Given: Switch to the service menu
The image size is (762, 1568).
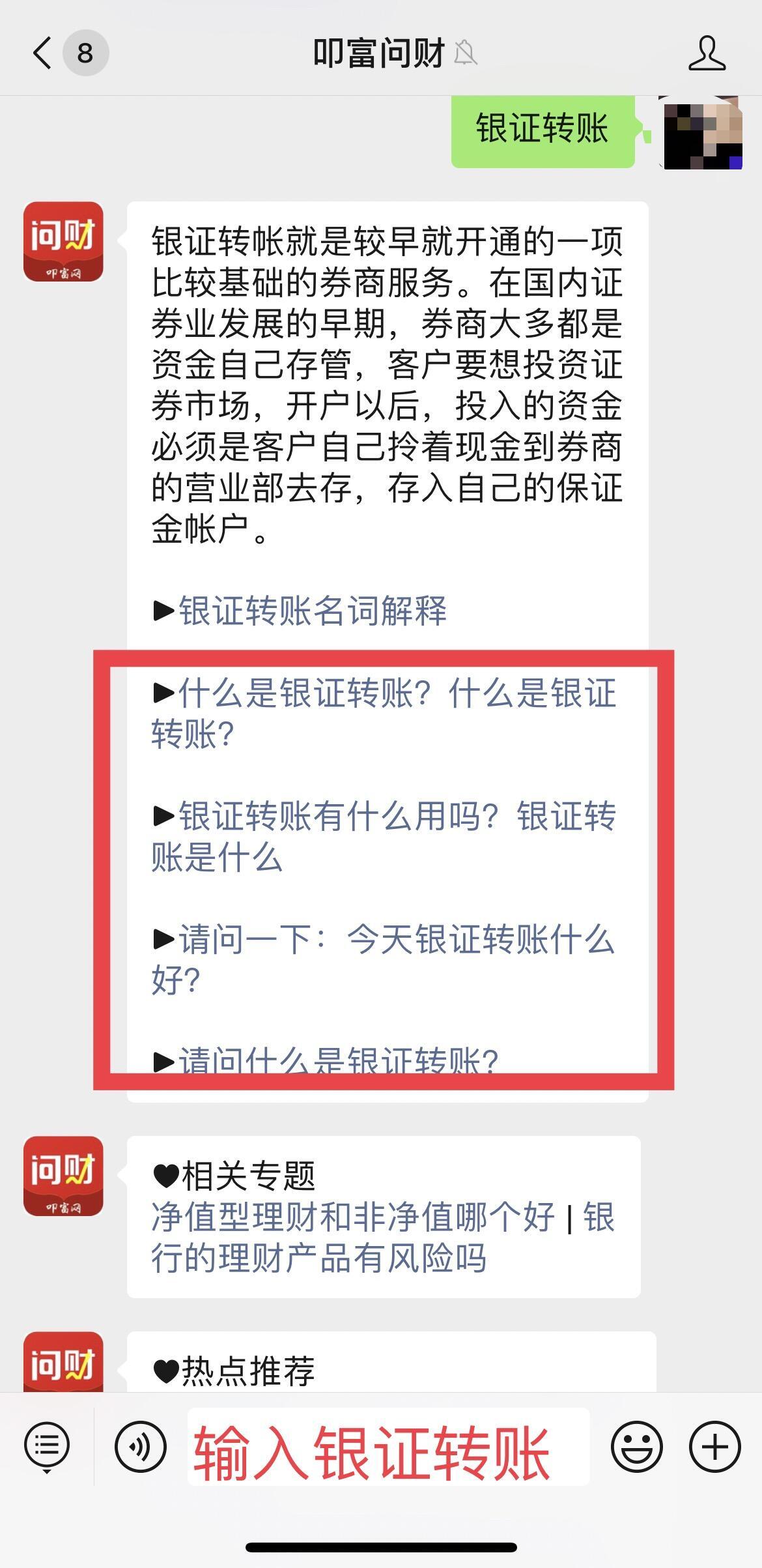Looking at the screenshot, I should tap(47, 1446).
